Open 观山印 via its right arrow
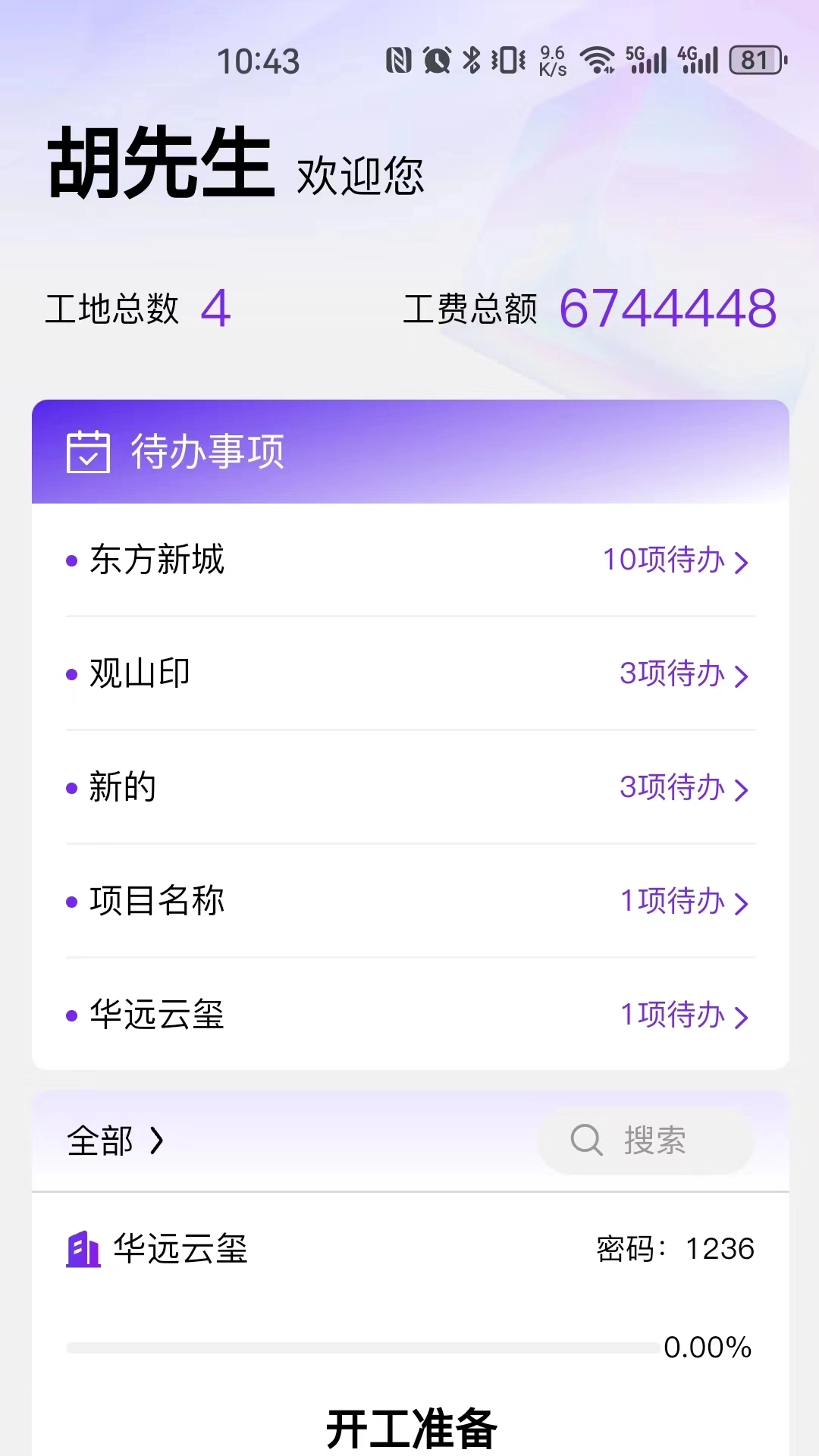This screenshot has width=819, height=1456. pyautogui.click(x=741, y=676)
